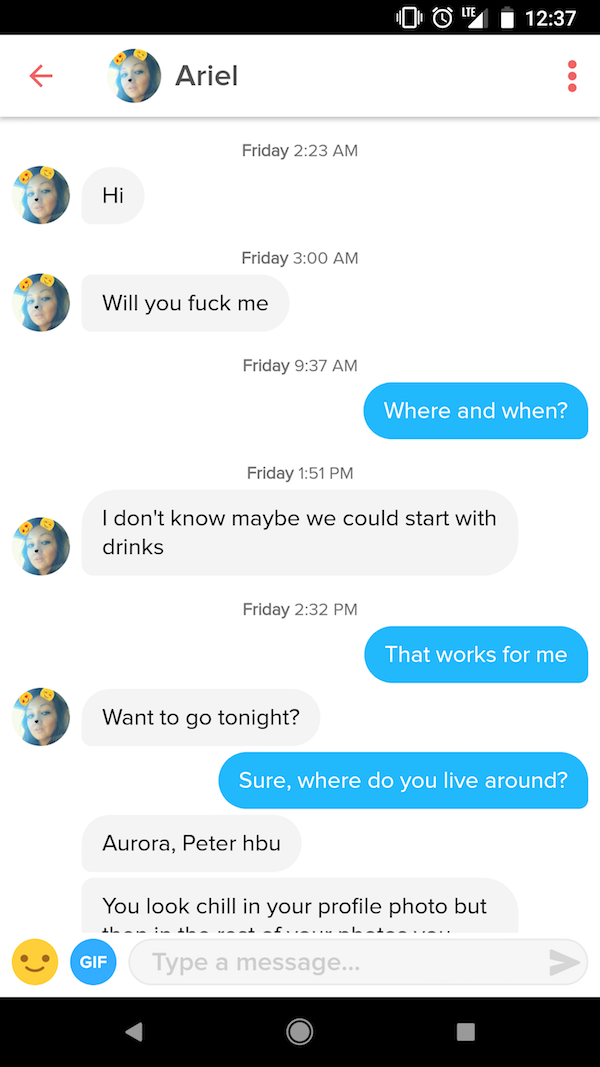Tap the system home button
The height and width of the screenshot is (1067, 600).
pos(299,1032)
